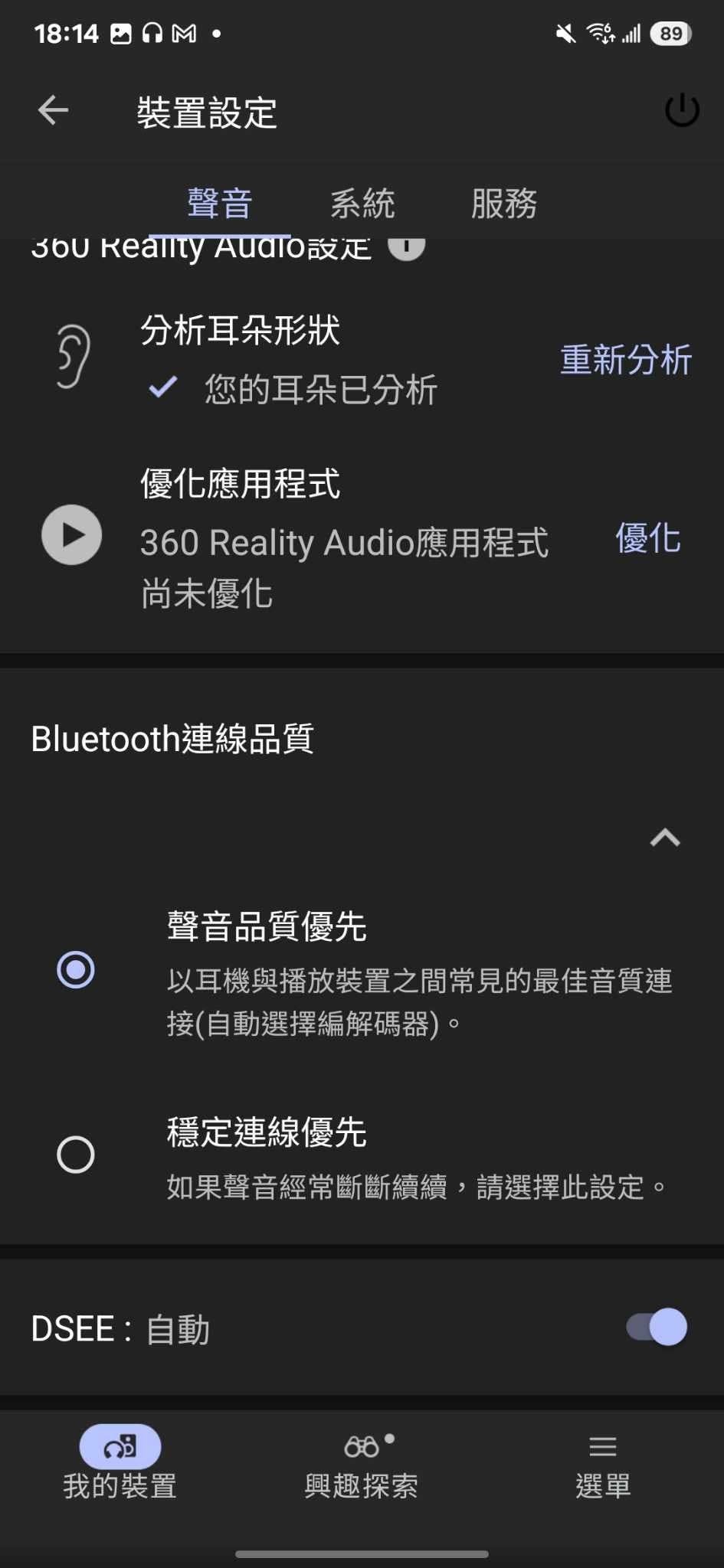The image size is (724, 1568).
Task: Tap the power icon in the header
Action: (x=681, y=111)
